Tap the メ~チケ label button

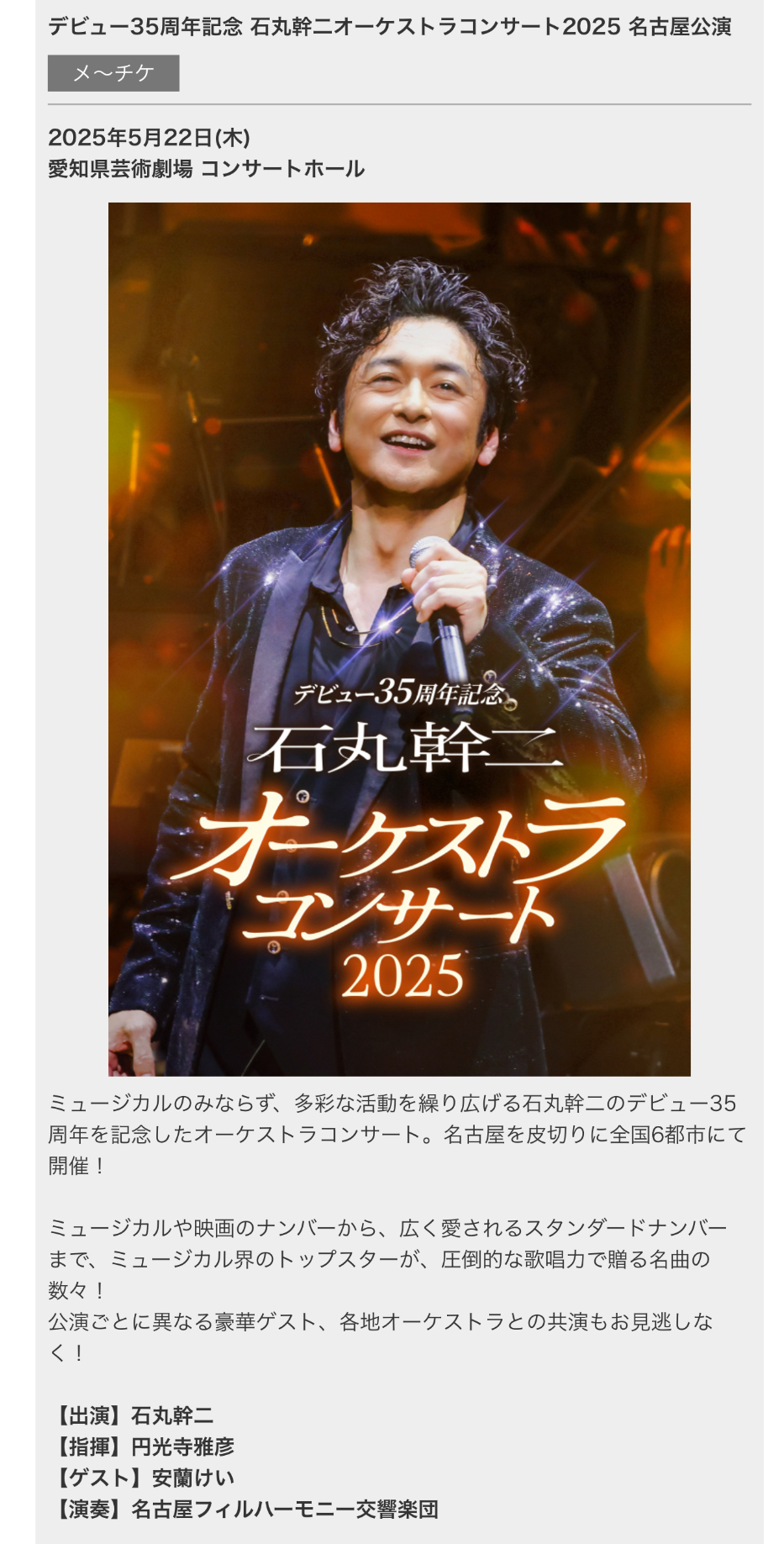113,73
